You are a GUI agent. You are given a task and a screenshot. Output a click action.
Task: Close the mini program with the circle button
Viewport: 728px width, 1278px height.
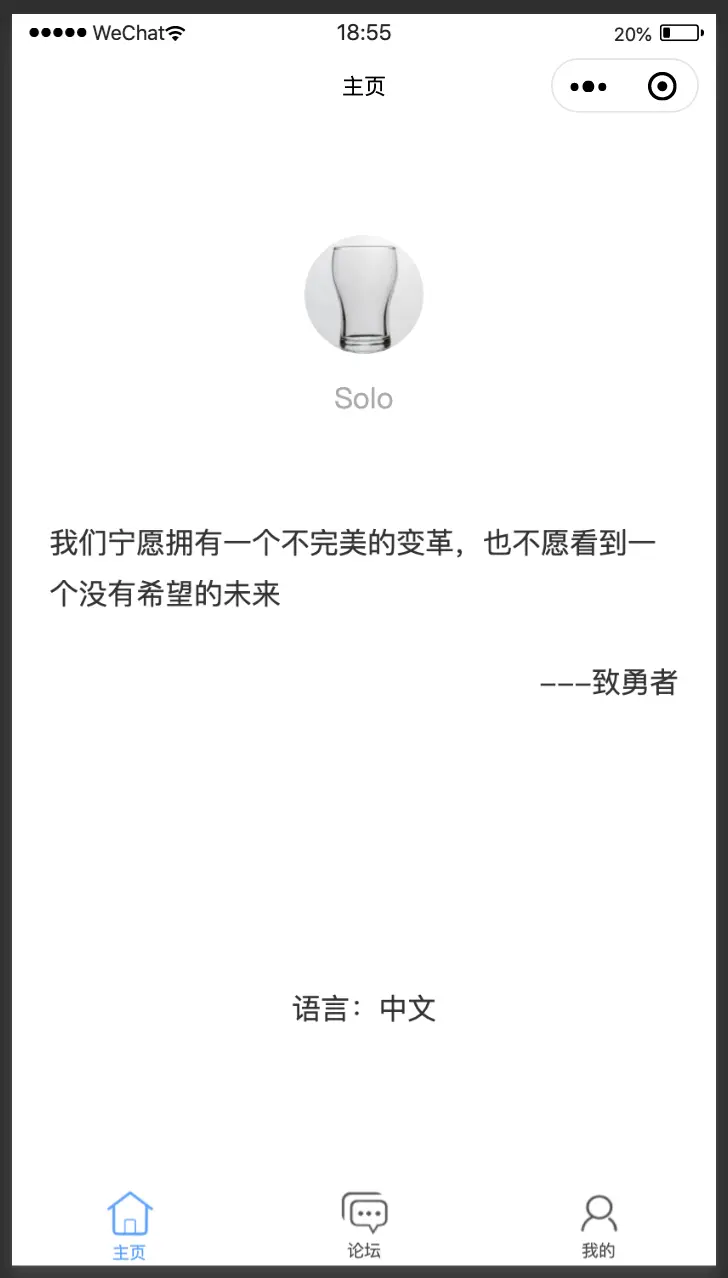pos(662,87)
